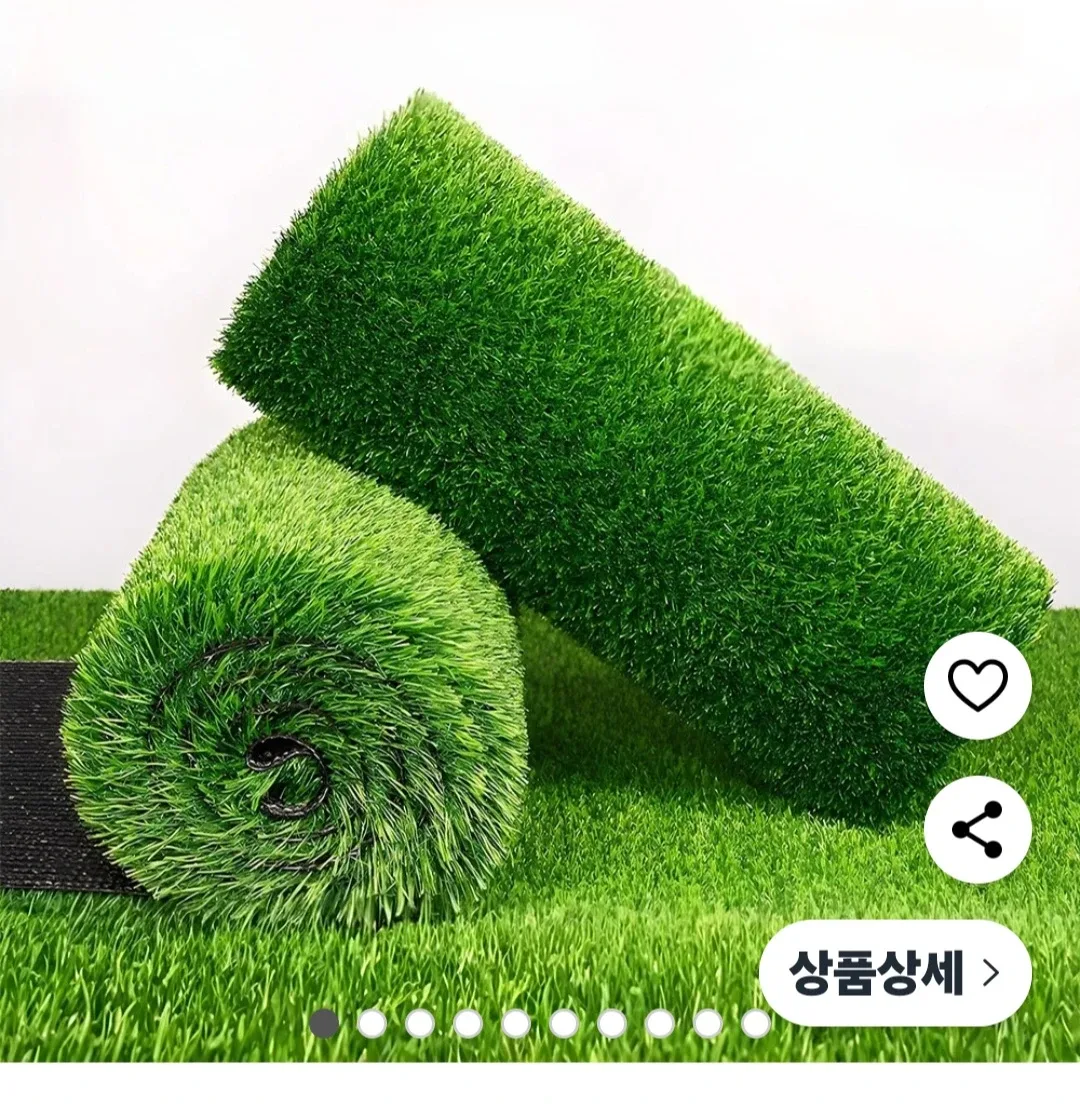This screenshot has height=1110, width=1080.
Task: Add this product to favorites with the heart icon
Action: pyautogui.click(x=977, y=686)
